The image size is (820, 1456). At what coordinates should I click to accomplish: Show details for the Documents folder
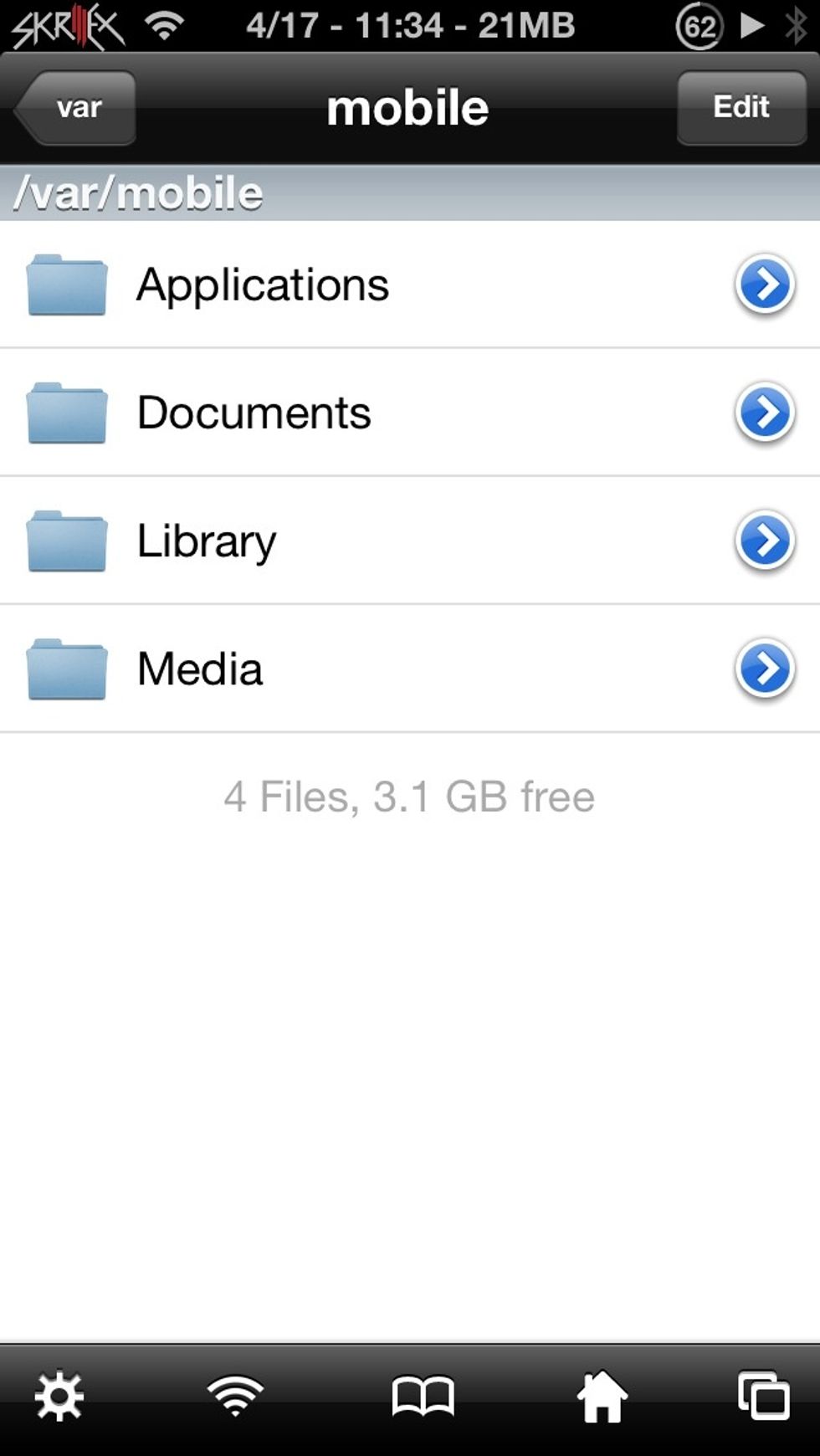764,413
